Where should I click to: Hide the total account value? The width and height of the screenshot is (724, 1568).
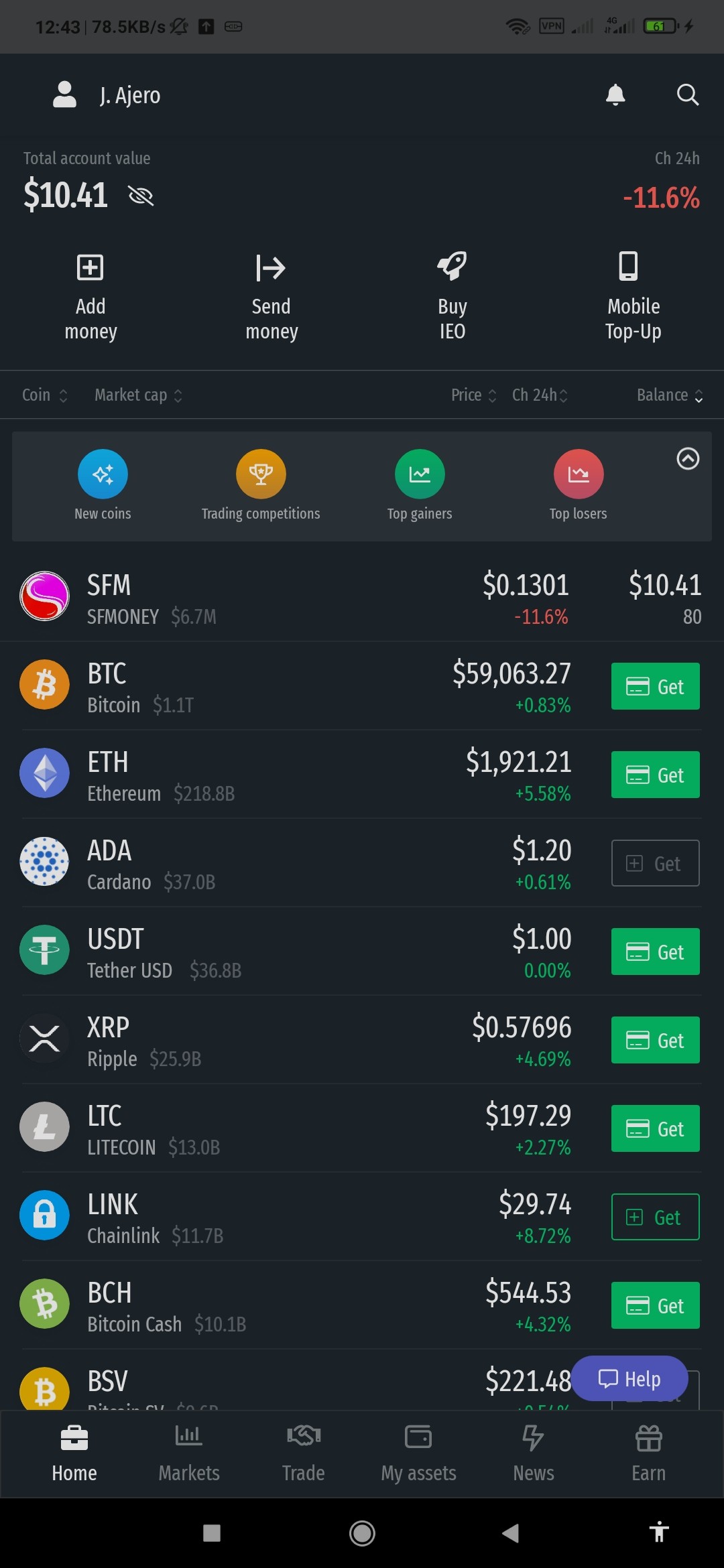tap(141, 196)
